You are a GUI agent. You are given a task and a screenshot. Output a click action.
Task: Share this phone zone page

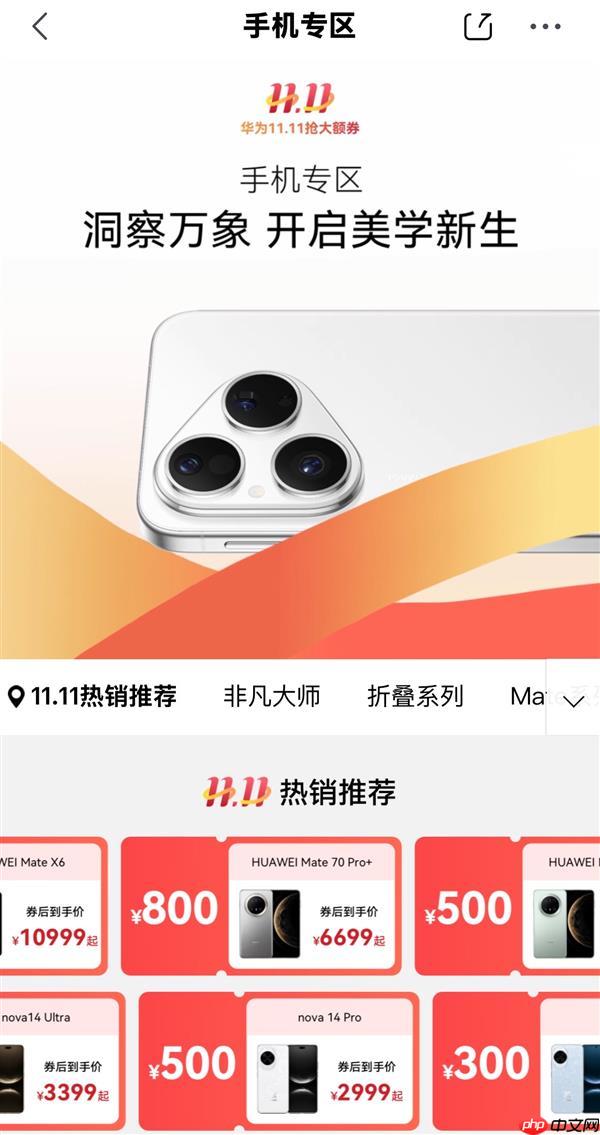pyautogui.click(x=478, y=27)
